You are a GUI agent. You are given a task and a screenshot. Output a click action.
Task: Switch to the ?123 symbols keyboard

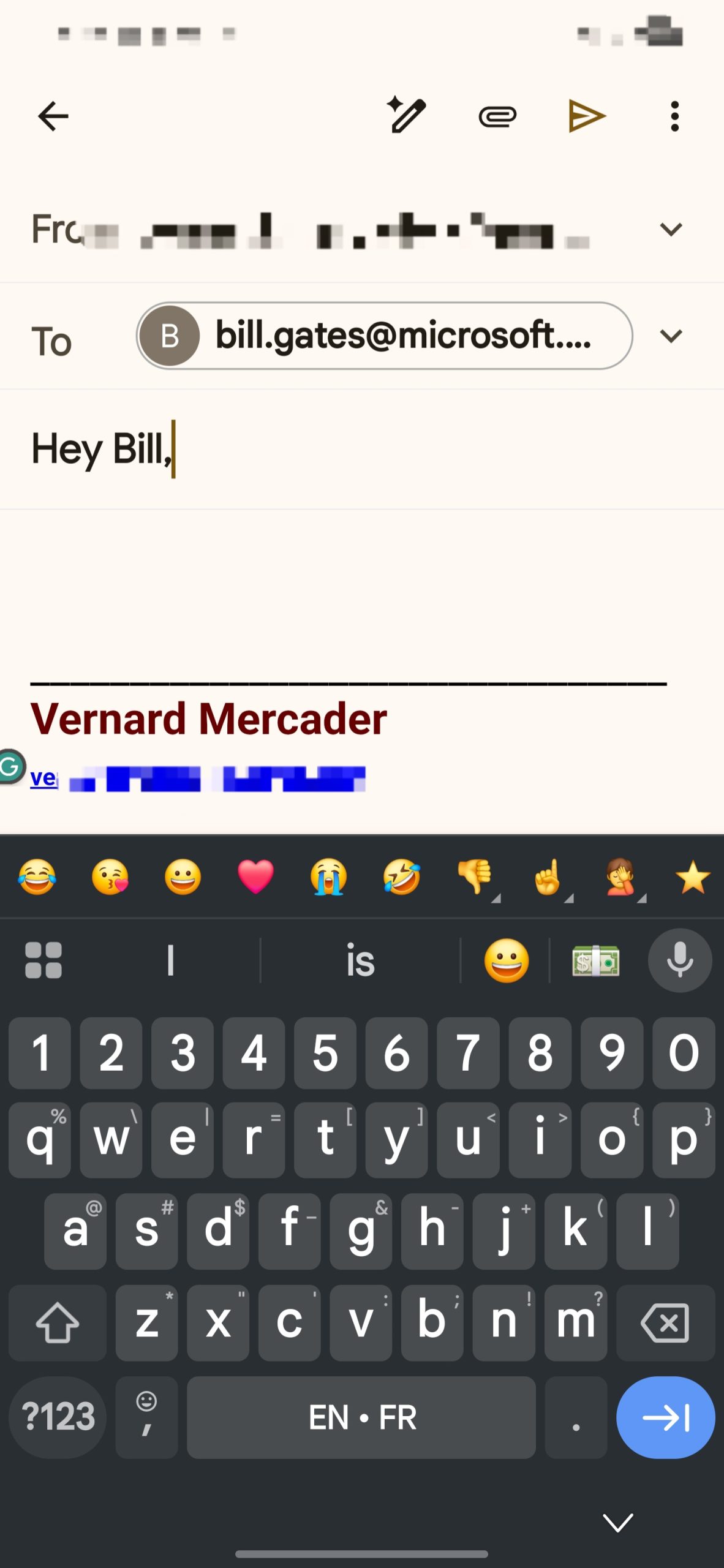pos(58,1417)
